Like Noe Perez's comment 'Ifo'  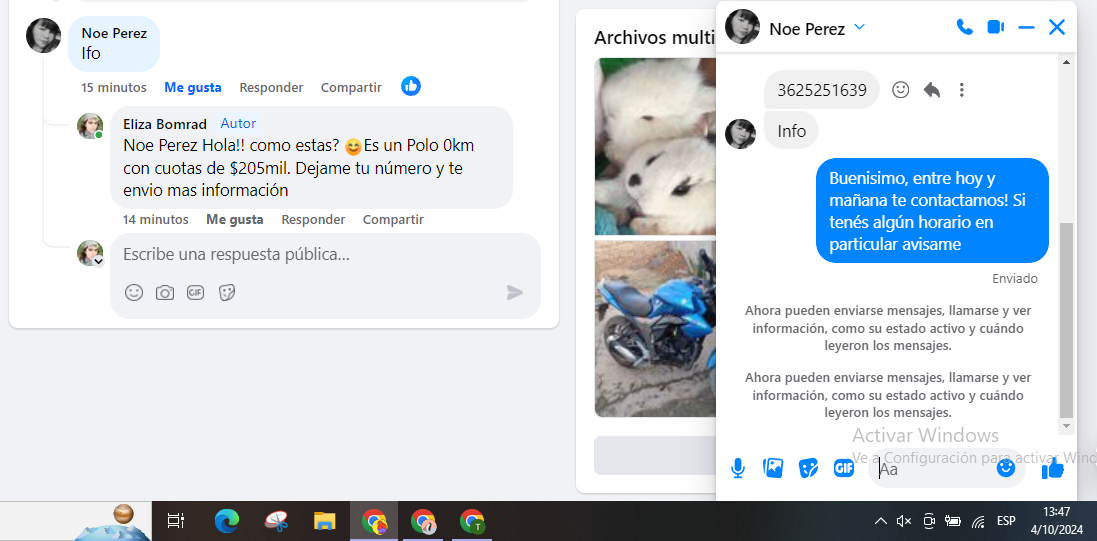[x=193, y=88]
